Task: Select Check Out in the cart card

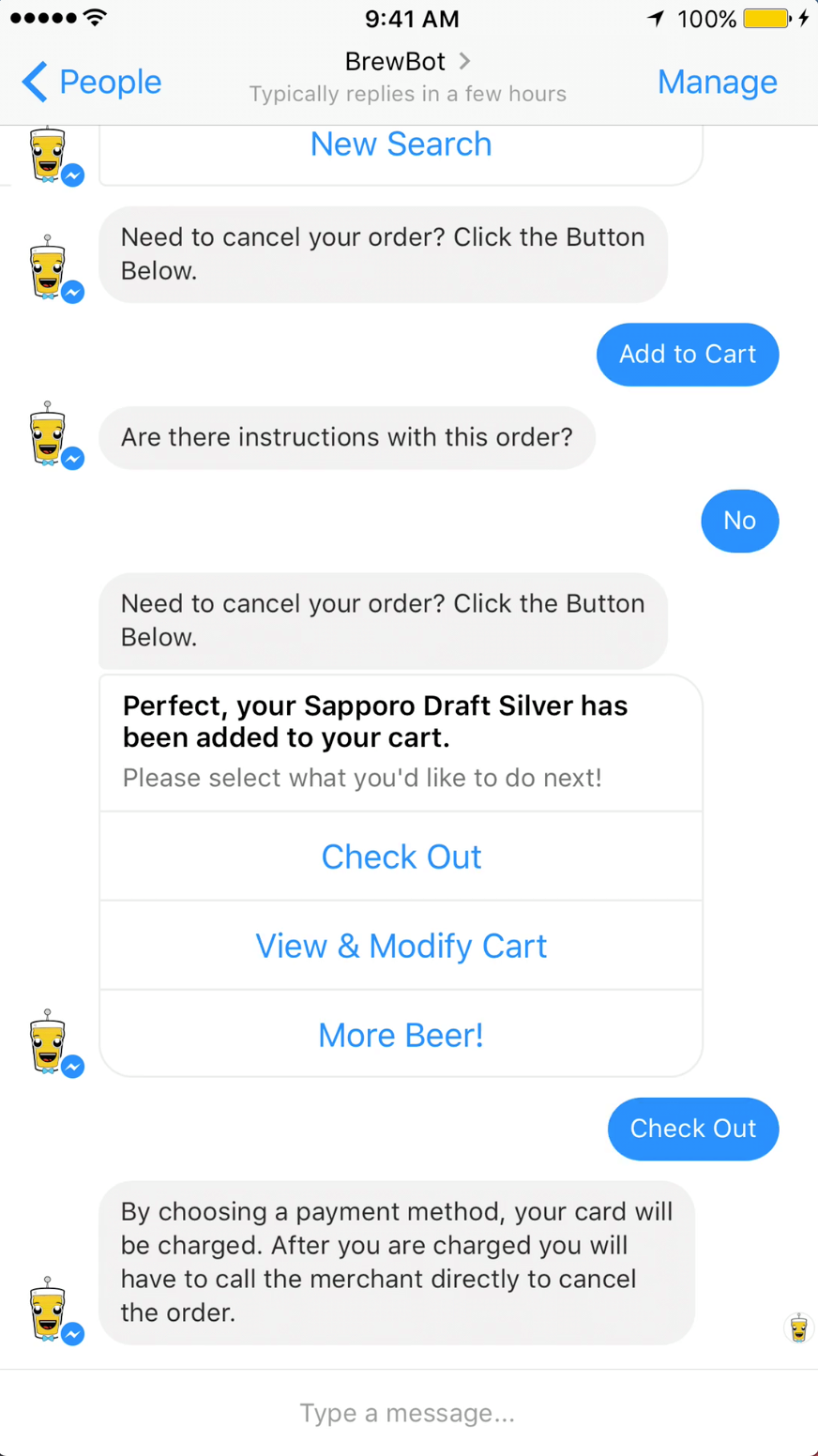Action: [x=401, y=857]
